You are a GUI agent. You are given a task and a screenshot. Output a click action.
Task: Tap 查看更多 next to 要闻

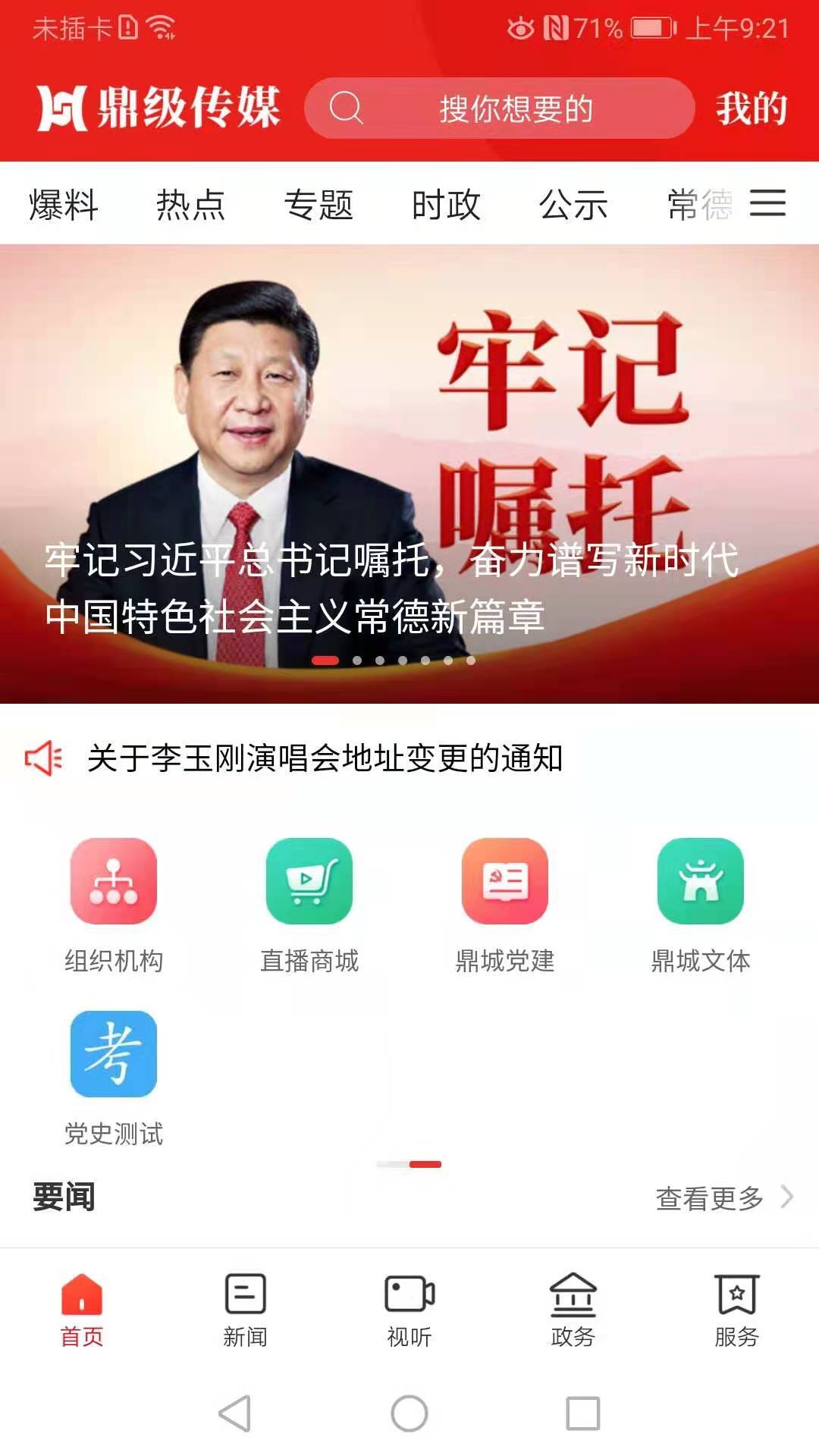[x=723, y=1198]
